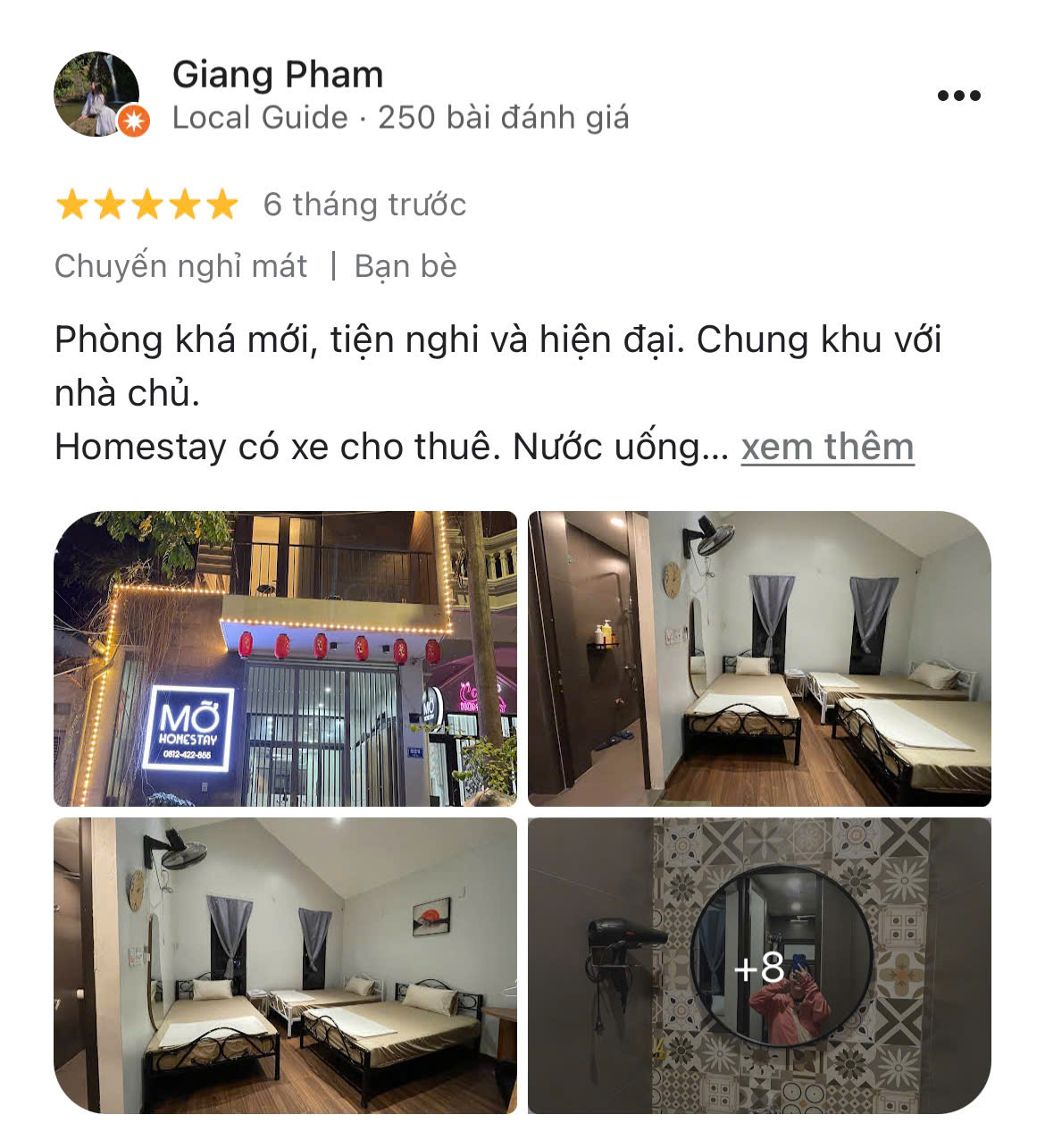
Task: Expand the review with "xem thêm"
Action: pos(827,447)
